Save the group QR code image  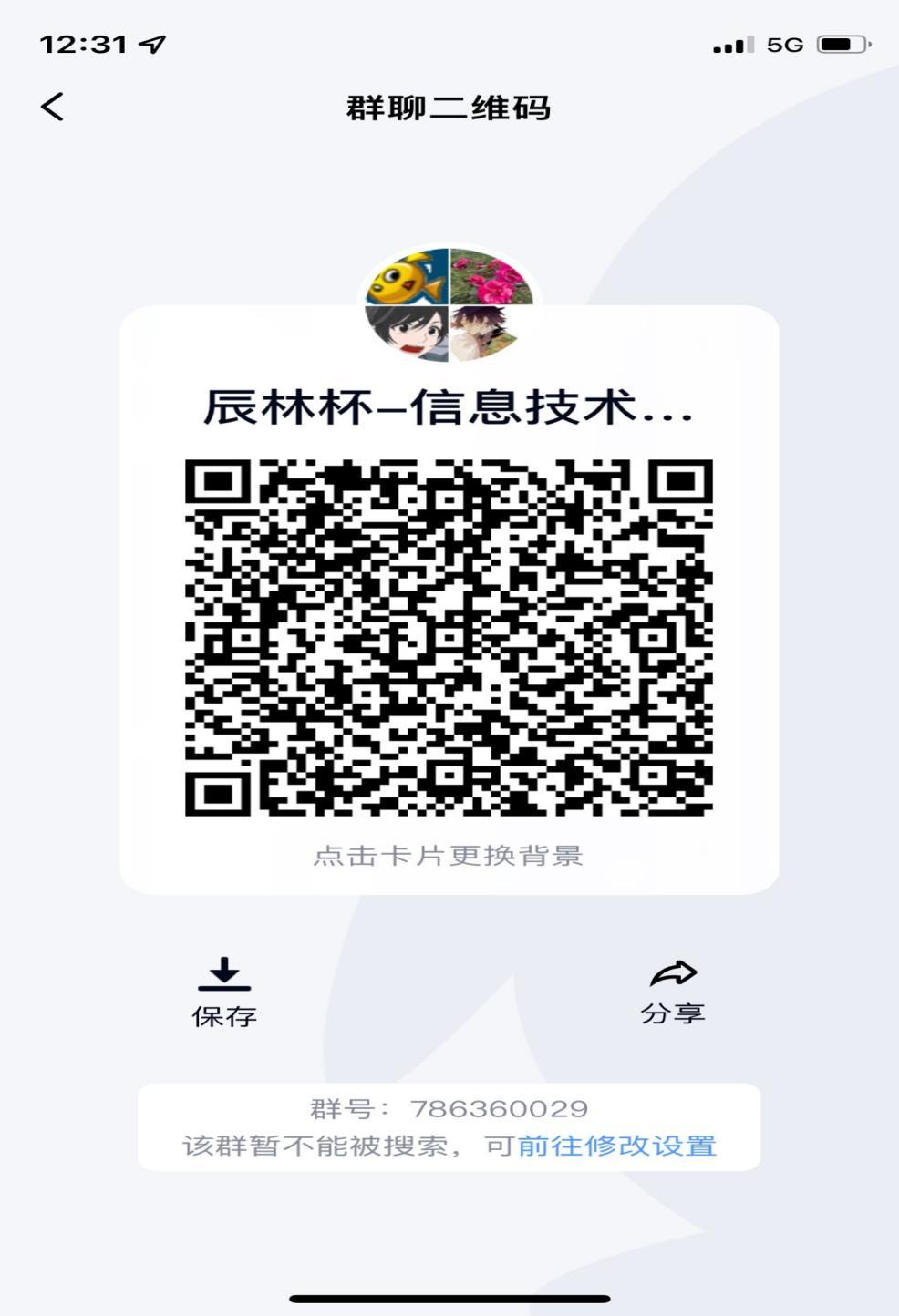click(224, 992)
